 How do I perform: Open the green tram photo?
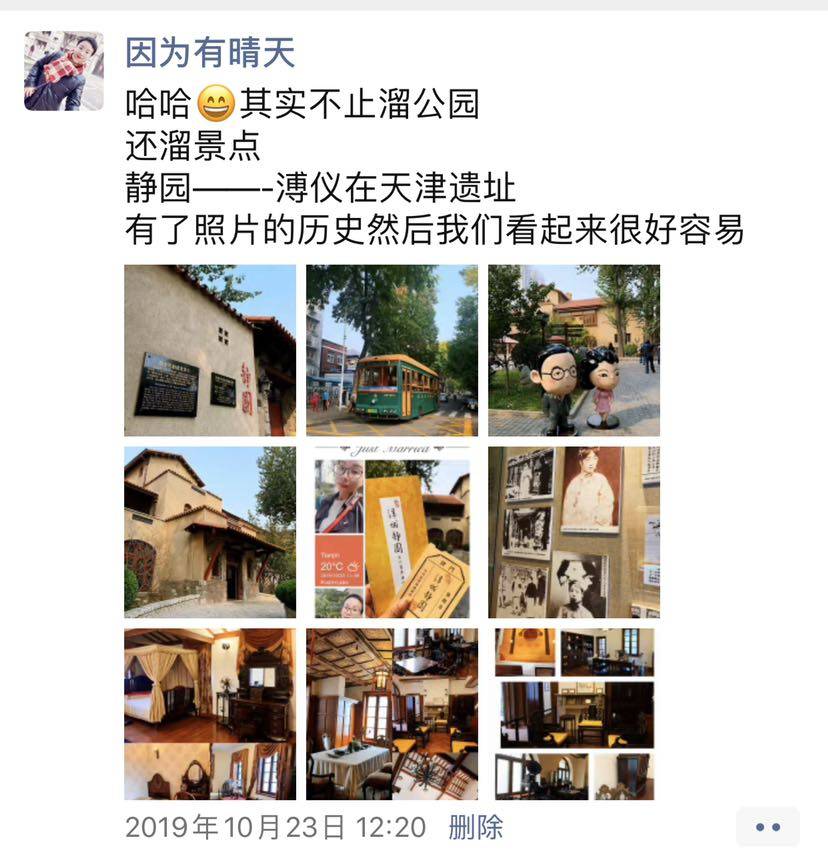(x=392, y=350)
